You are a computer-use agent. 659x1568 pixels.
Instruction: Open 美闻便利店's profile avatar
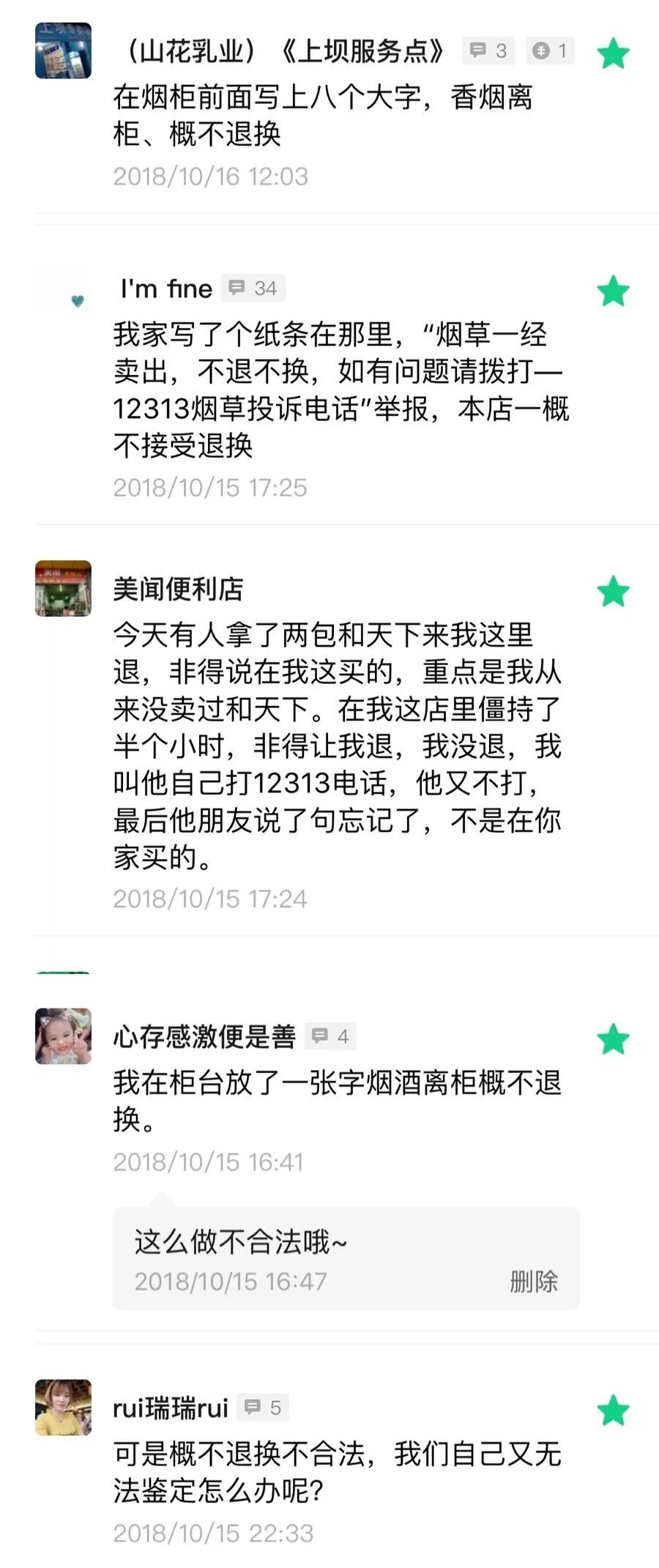tap(64, 589)
